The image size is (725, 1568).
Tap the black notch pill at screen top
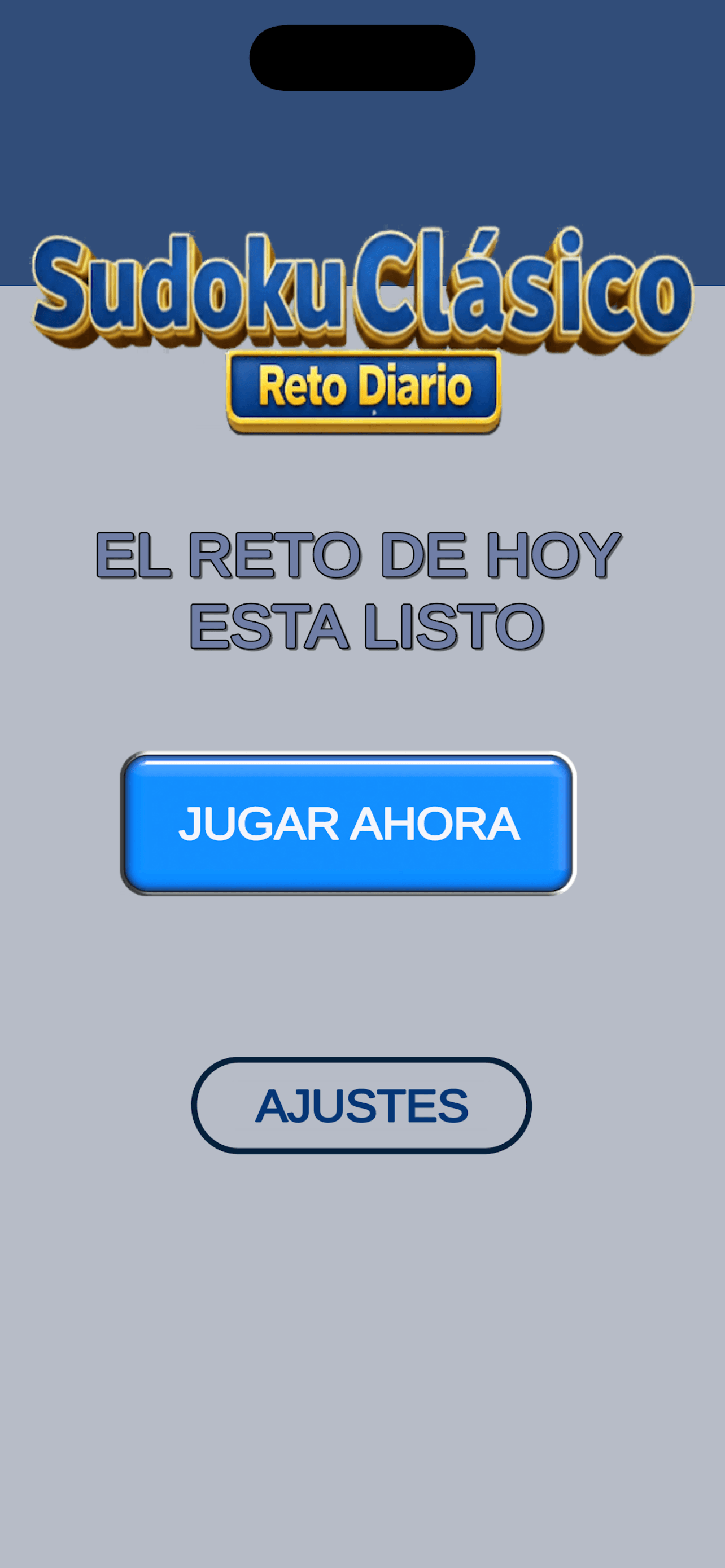362,56
